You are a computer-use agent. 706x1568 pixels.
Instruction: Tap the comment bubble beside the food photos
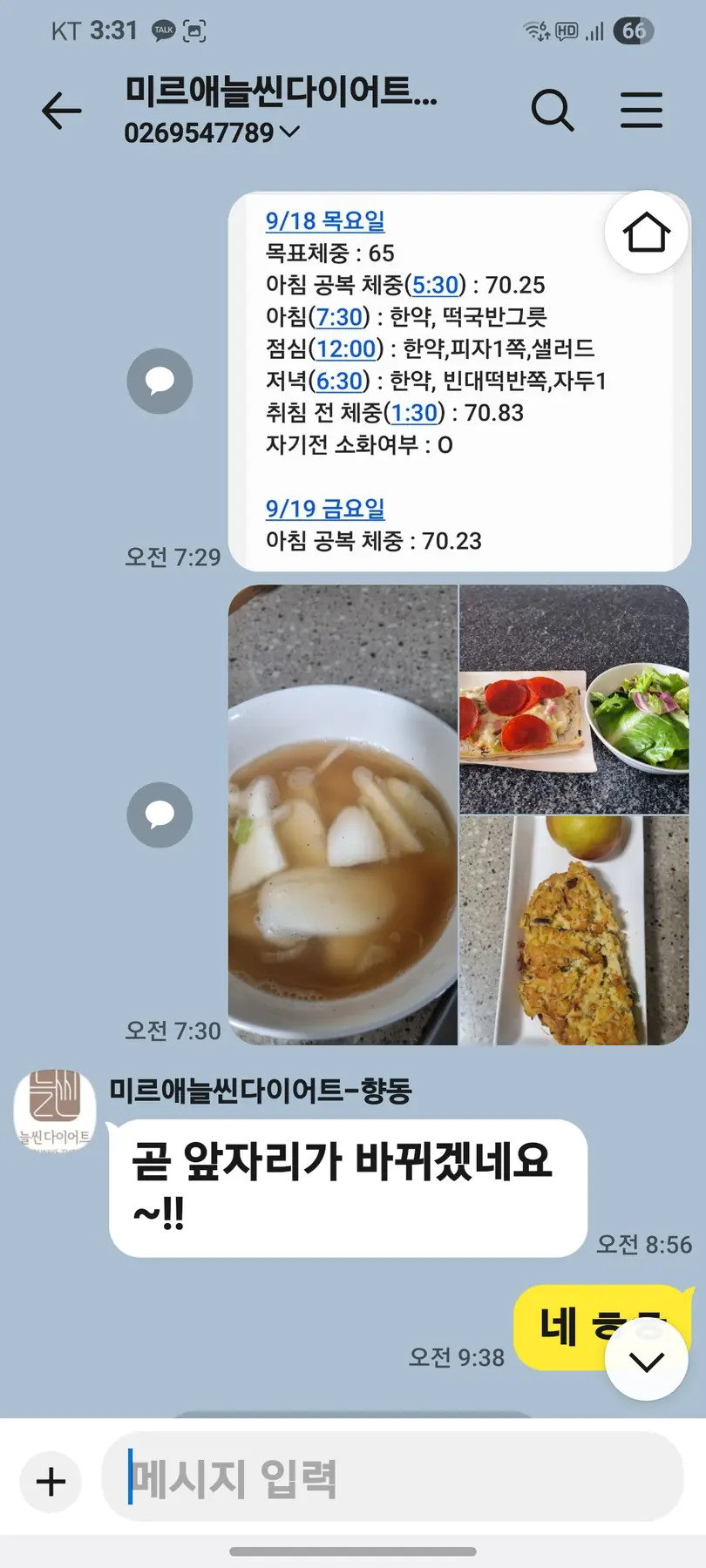pyautogui.click(x=160, y=814)
